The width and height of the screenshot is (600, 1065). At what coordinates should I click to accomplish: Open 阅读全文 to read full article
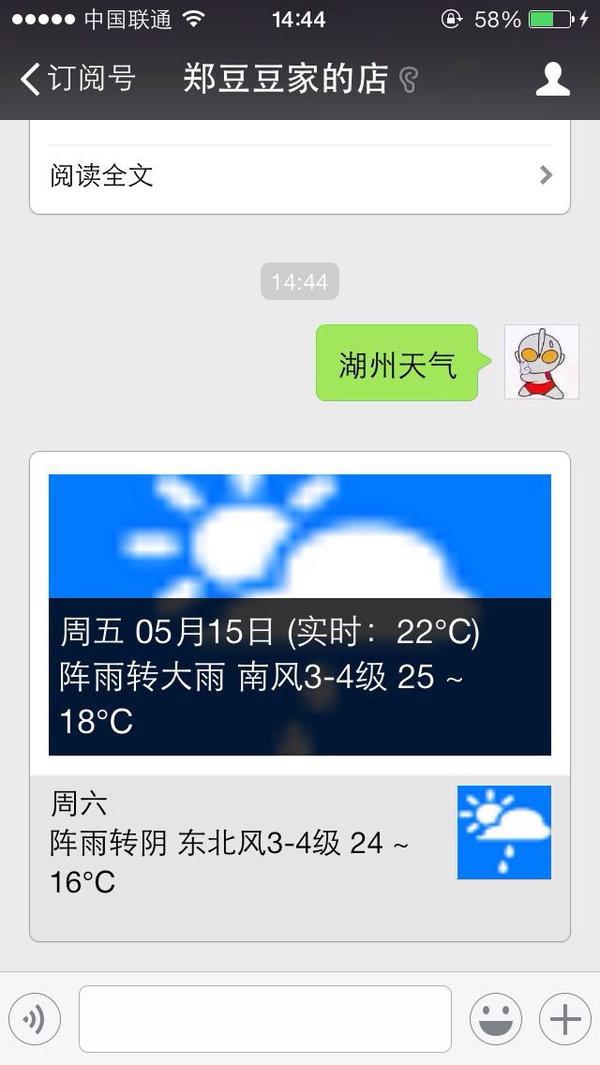300,176
